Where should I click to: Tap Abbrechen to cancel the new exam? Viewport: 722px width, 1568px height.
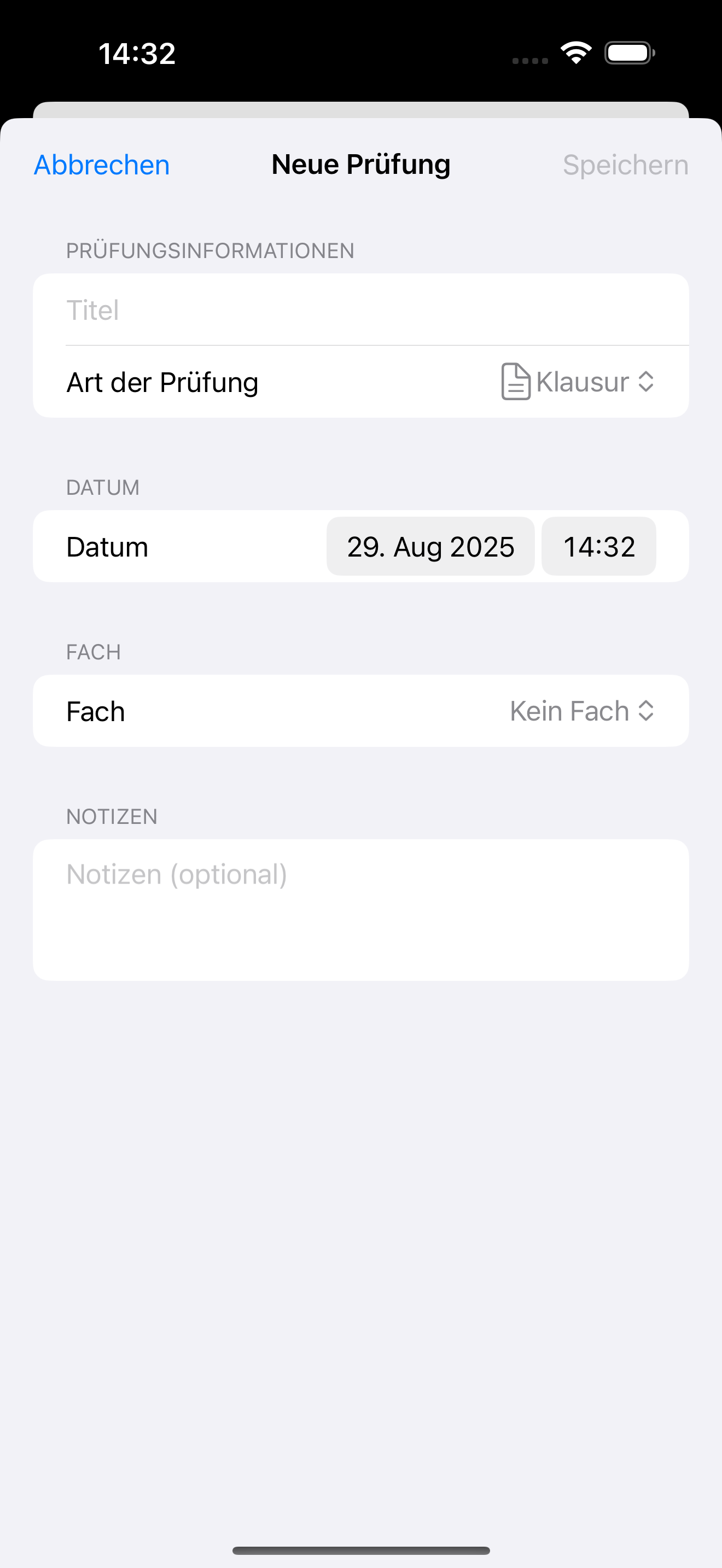pyautogui.click(x=101, y=165)
